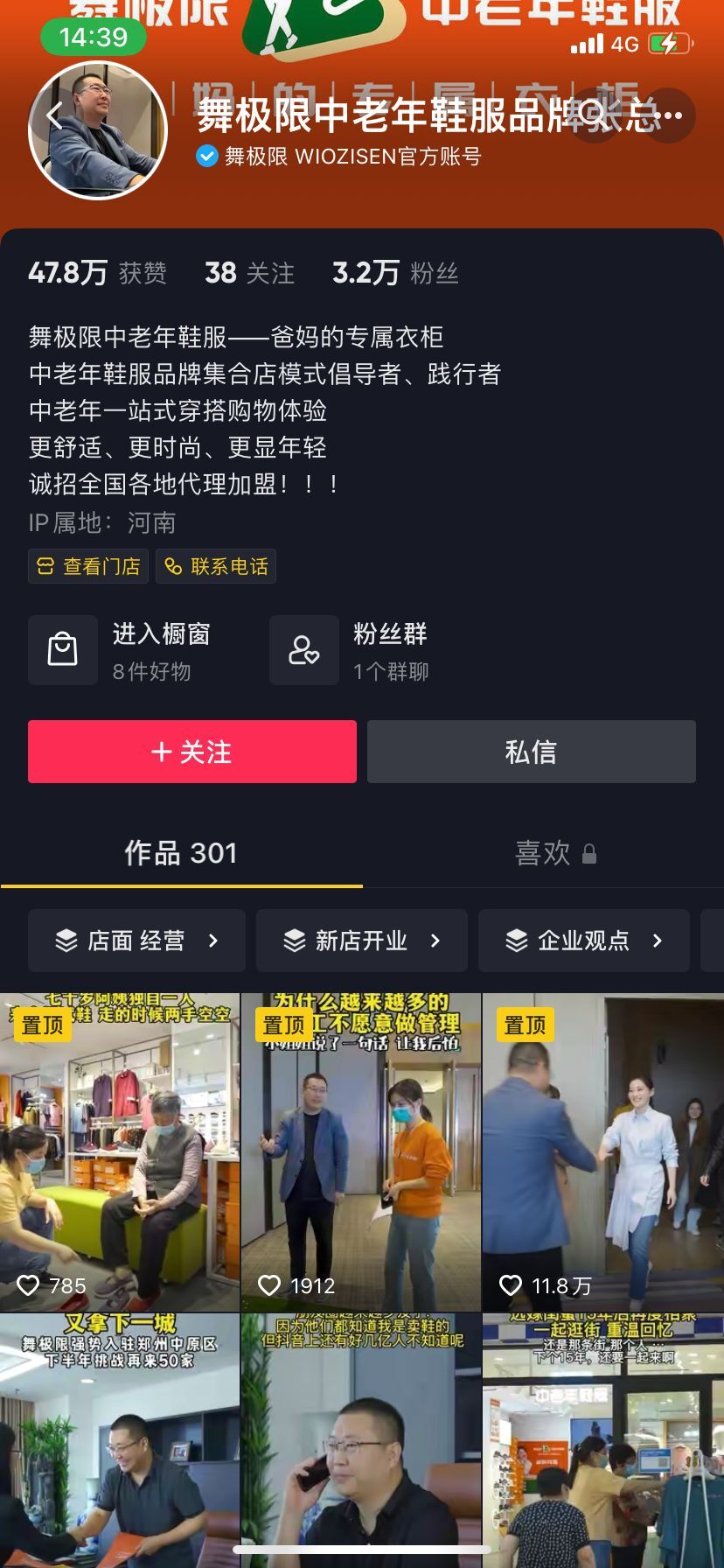View the 获赞 likes count details
The width and height of the screenshot is (724, 1568).
point(98,273)
